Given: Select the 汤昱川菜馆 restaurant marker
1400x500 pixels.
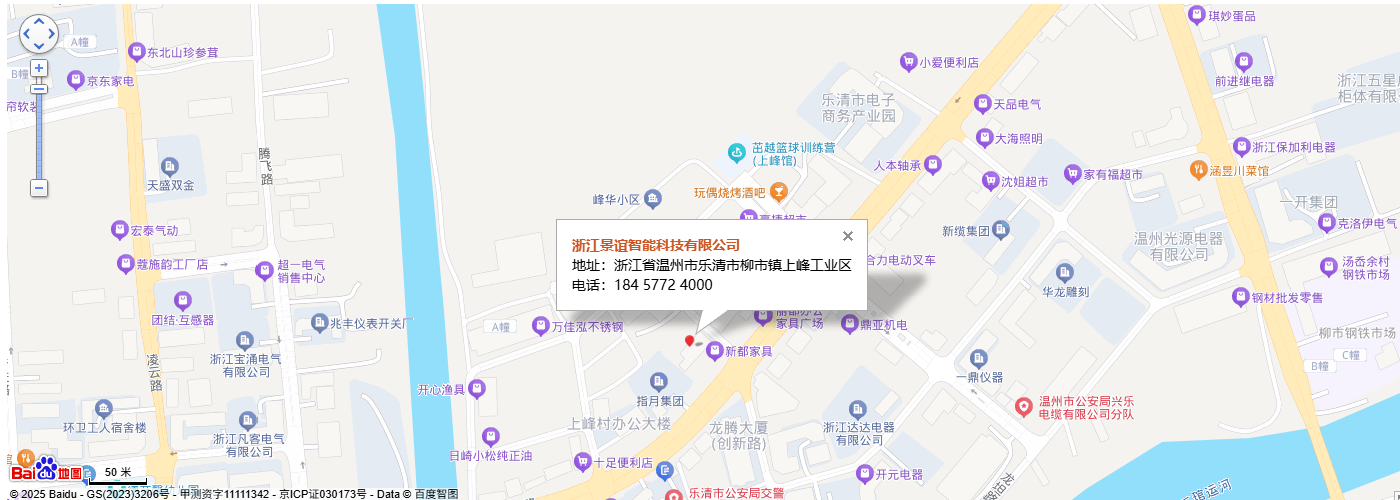Looking at the screenshot, I should [1198, 170].
